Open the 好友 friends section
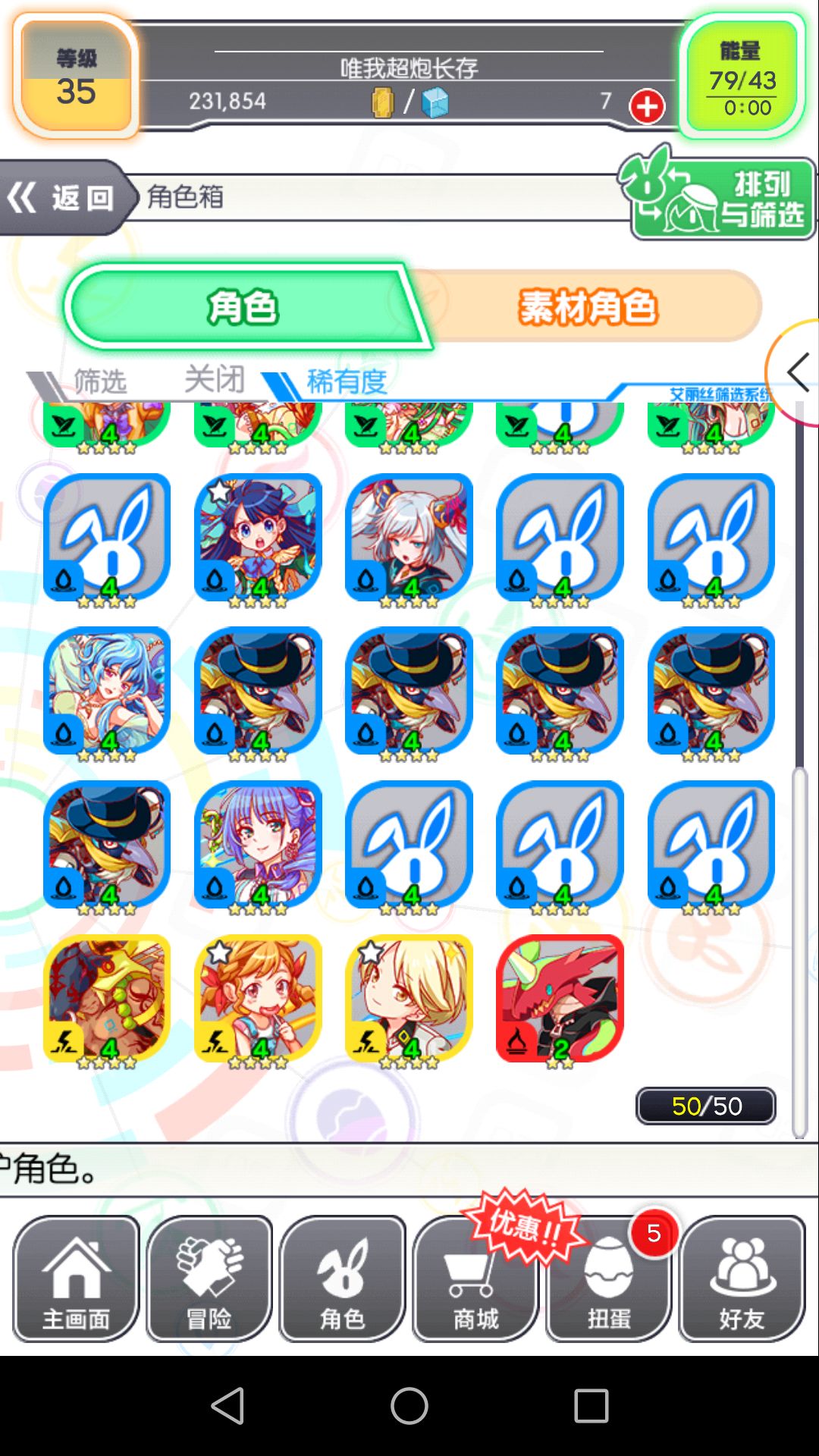The height and width of the screenshot is (1456, 819). (x=742, y=1279)
